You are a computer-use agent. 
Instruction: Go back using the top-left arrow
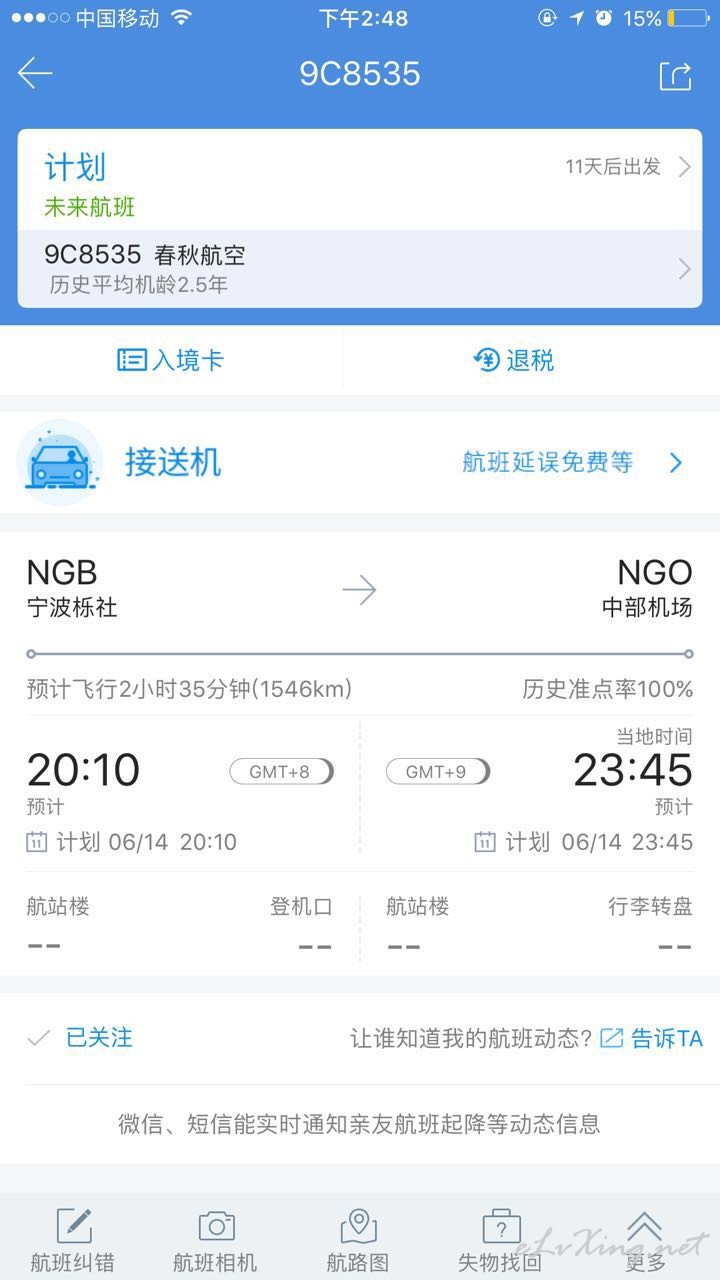pyautogui.click(x=35, y=74)
